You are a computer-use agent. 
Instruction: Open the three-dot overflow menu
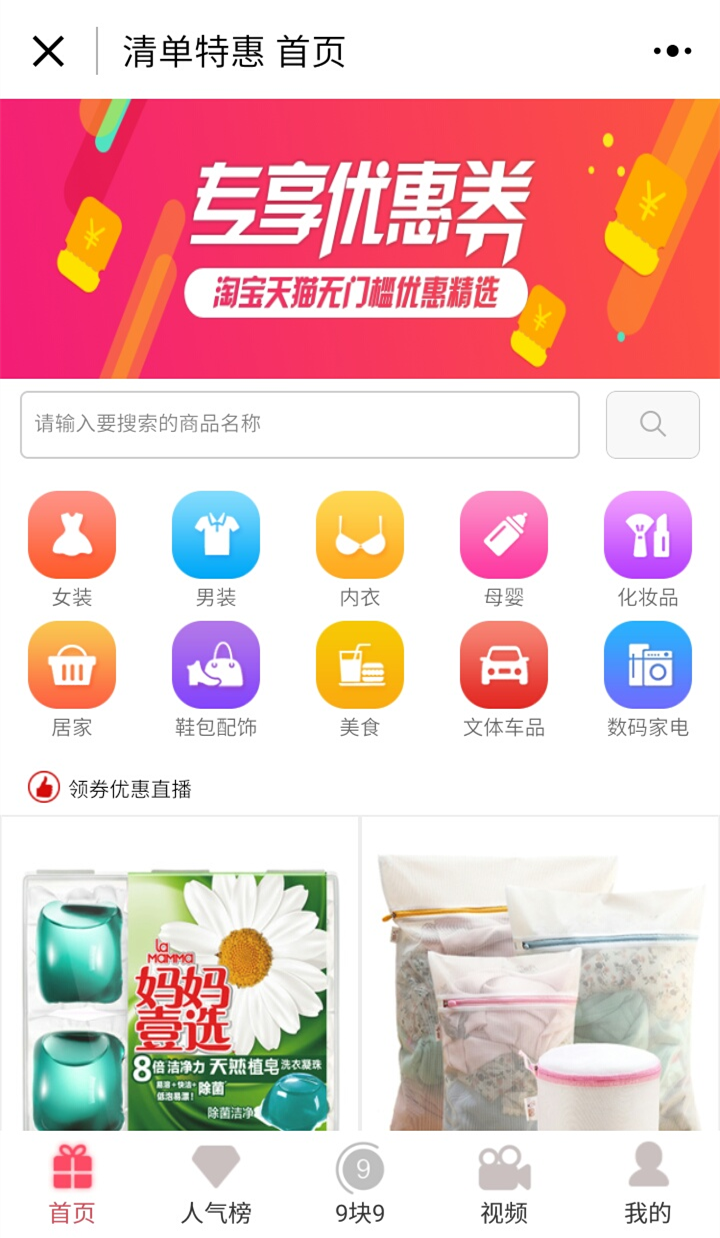[x=672, y=51]
